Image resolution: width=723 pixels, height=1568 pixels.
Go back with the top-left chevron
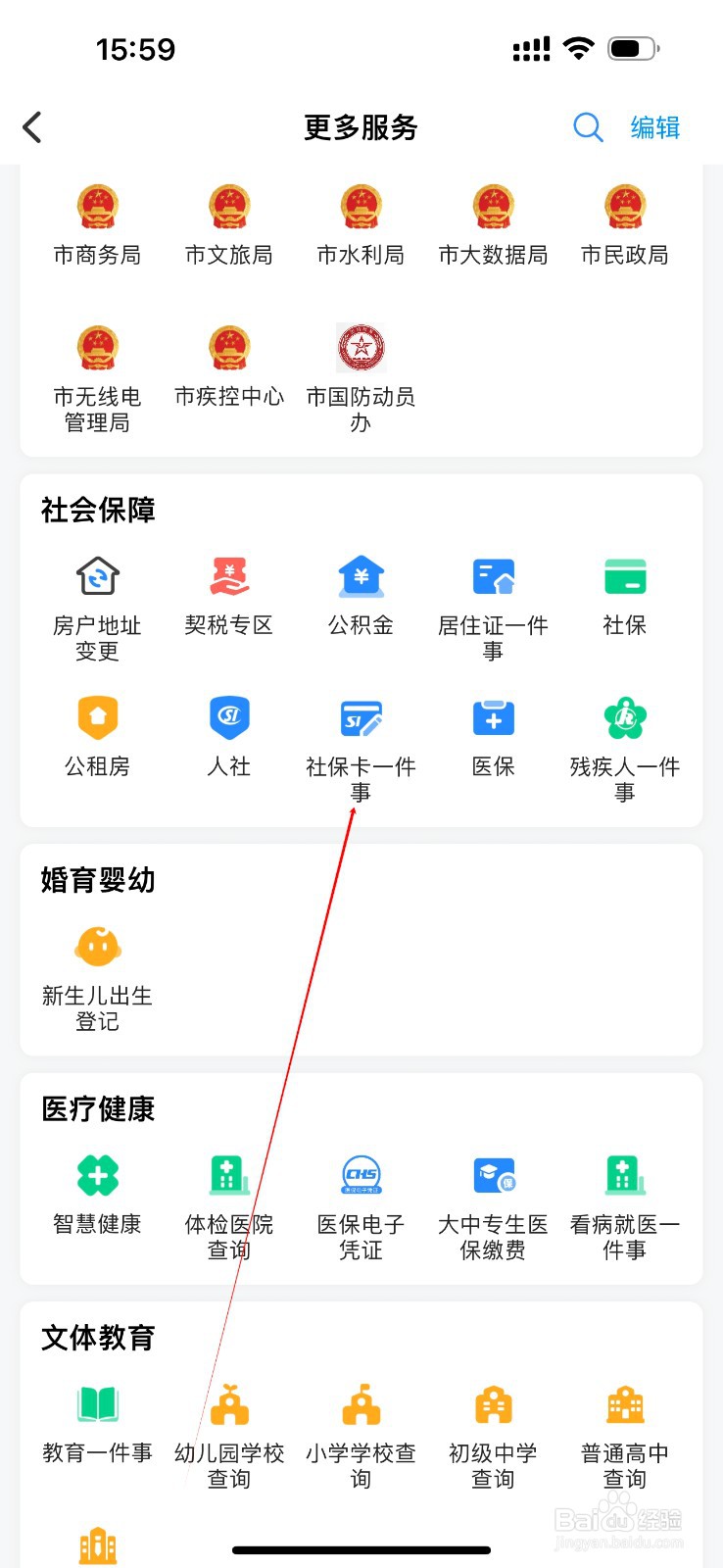pyautogui.click(x=32, y=127)
